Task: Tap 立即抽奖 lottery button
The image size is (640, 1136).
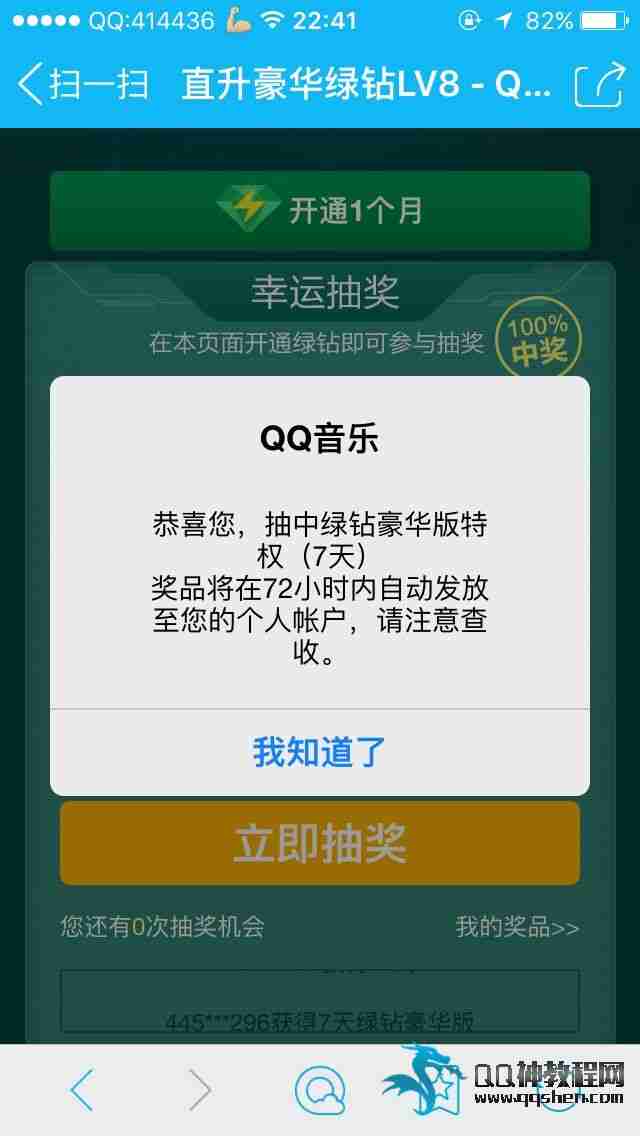Action: click(319, 843)
